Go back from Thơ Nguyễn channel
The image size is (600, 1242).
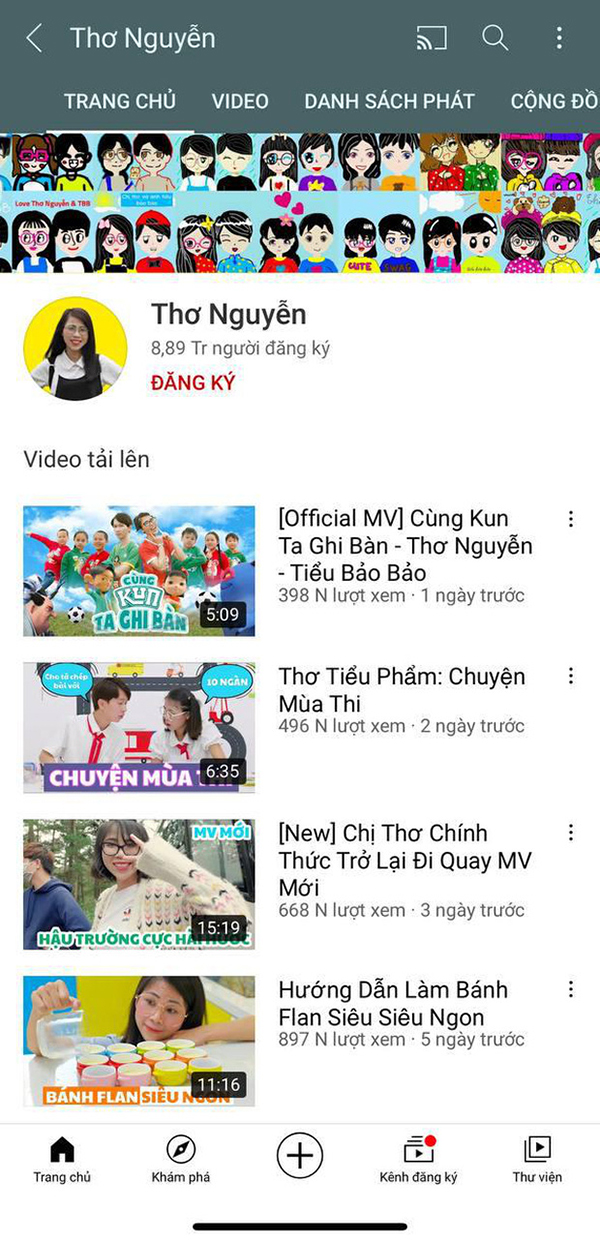point(34,39)
